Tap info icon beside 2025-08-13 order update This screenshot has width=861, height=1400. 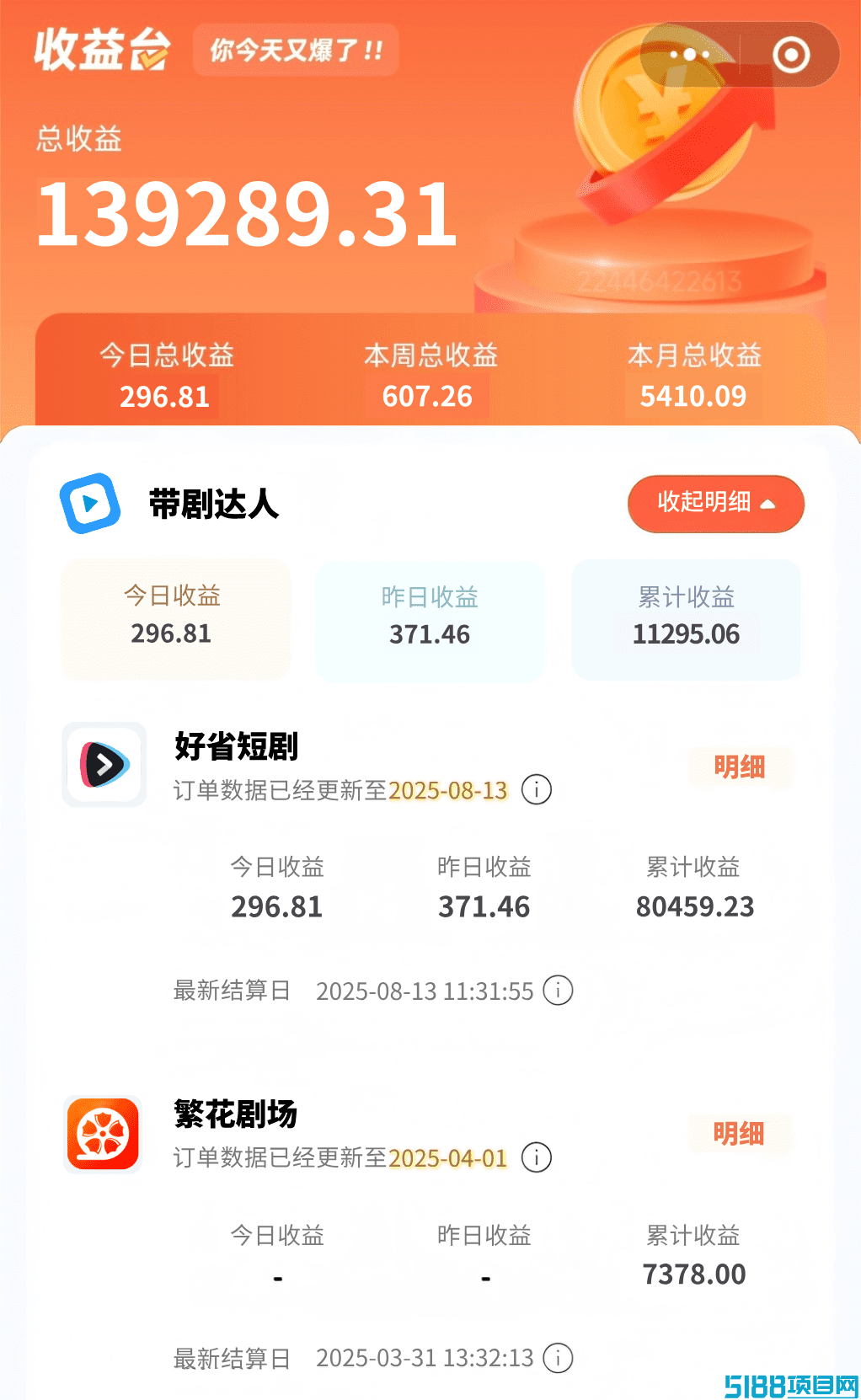[537, 789]
